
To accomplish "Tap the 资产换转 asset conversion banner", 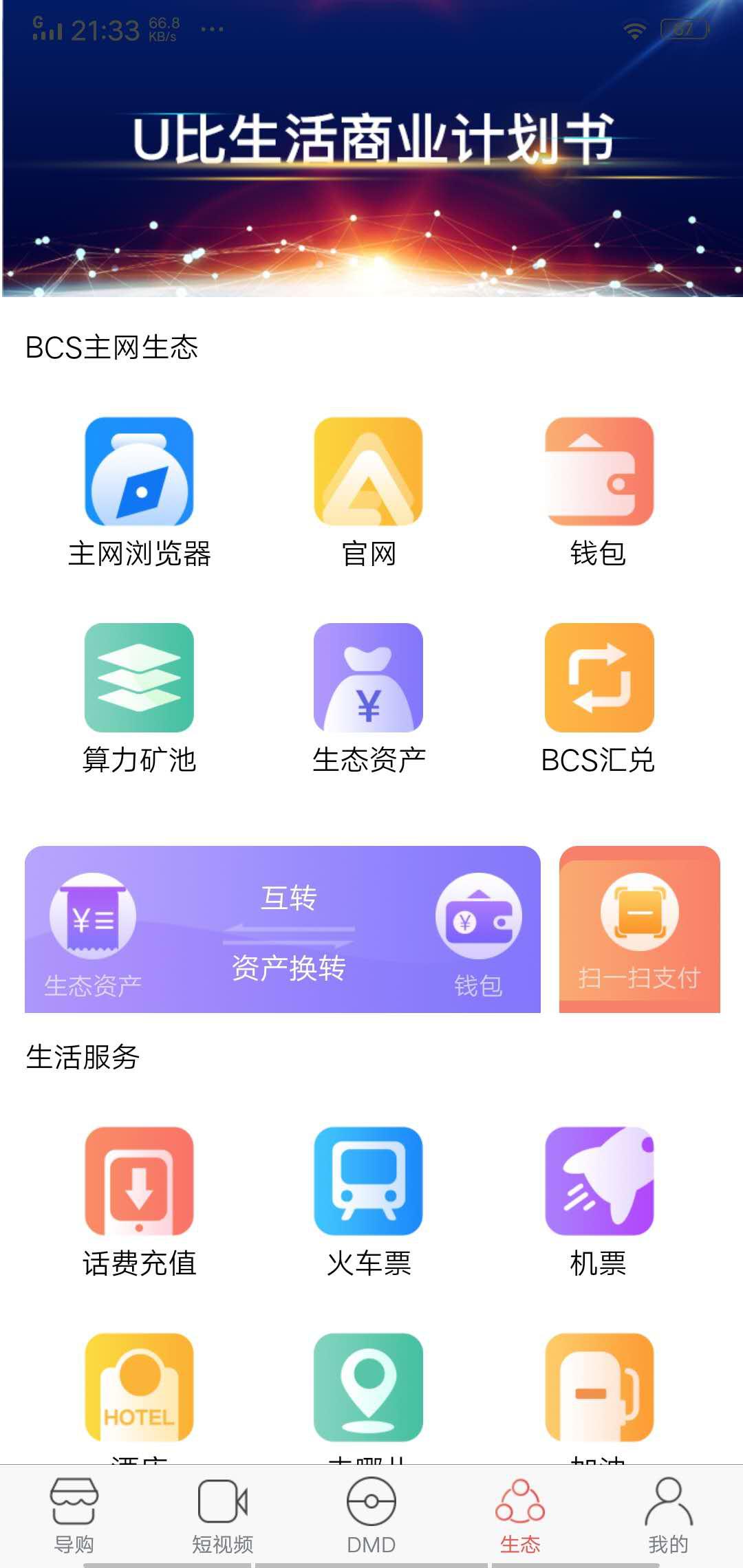I will [x=289, y=970].
